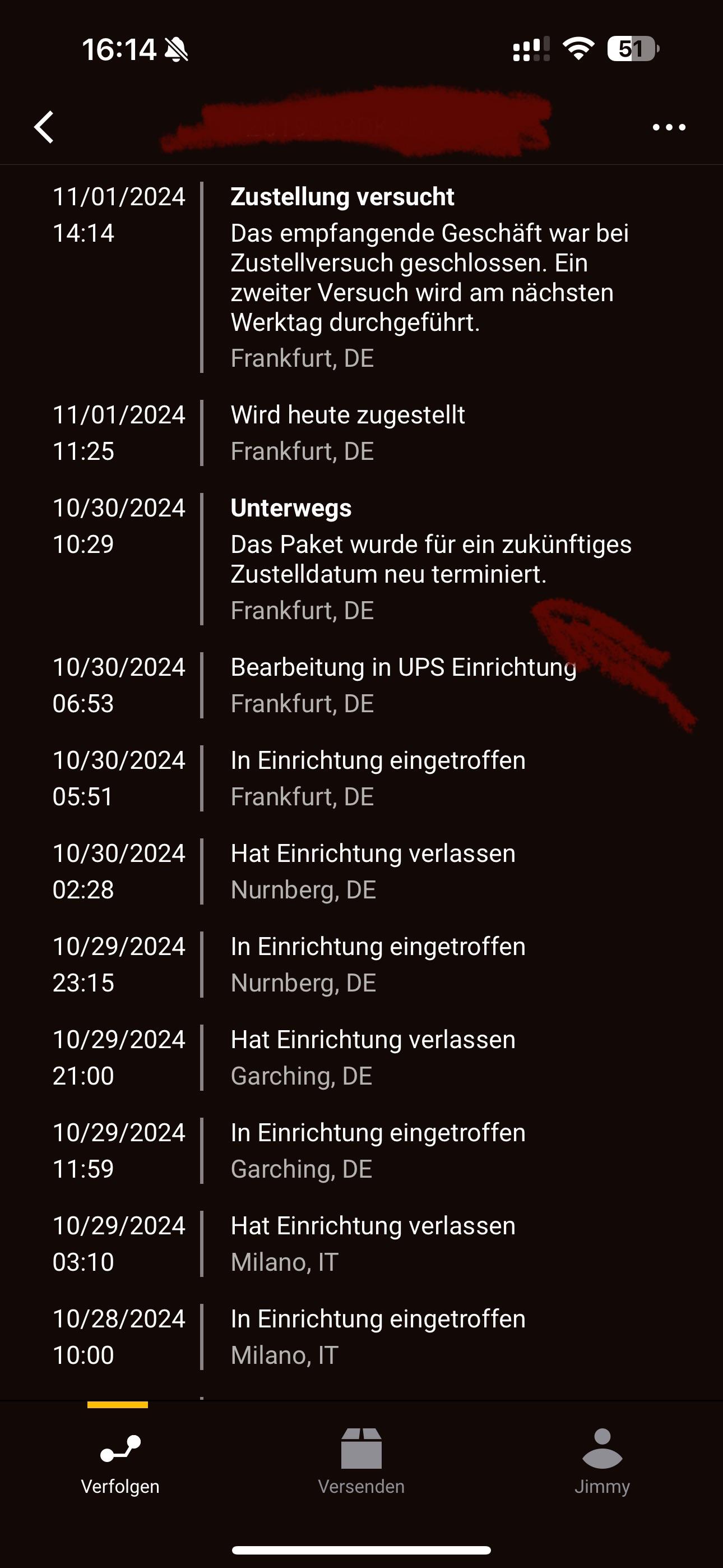Viewport: 723px width, 1568px height.
Task: Switch to the Verfolgen tab
Action: [120, 1462]
